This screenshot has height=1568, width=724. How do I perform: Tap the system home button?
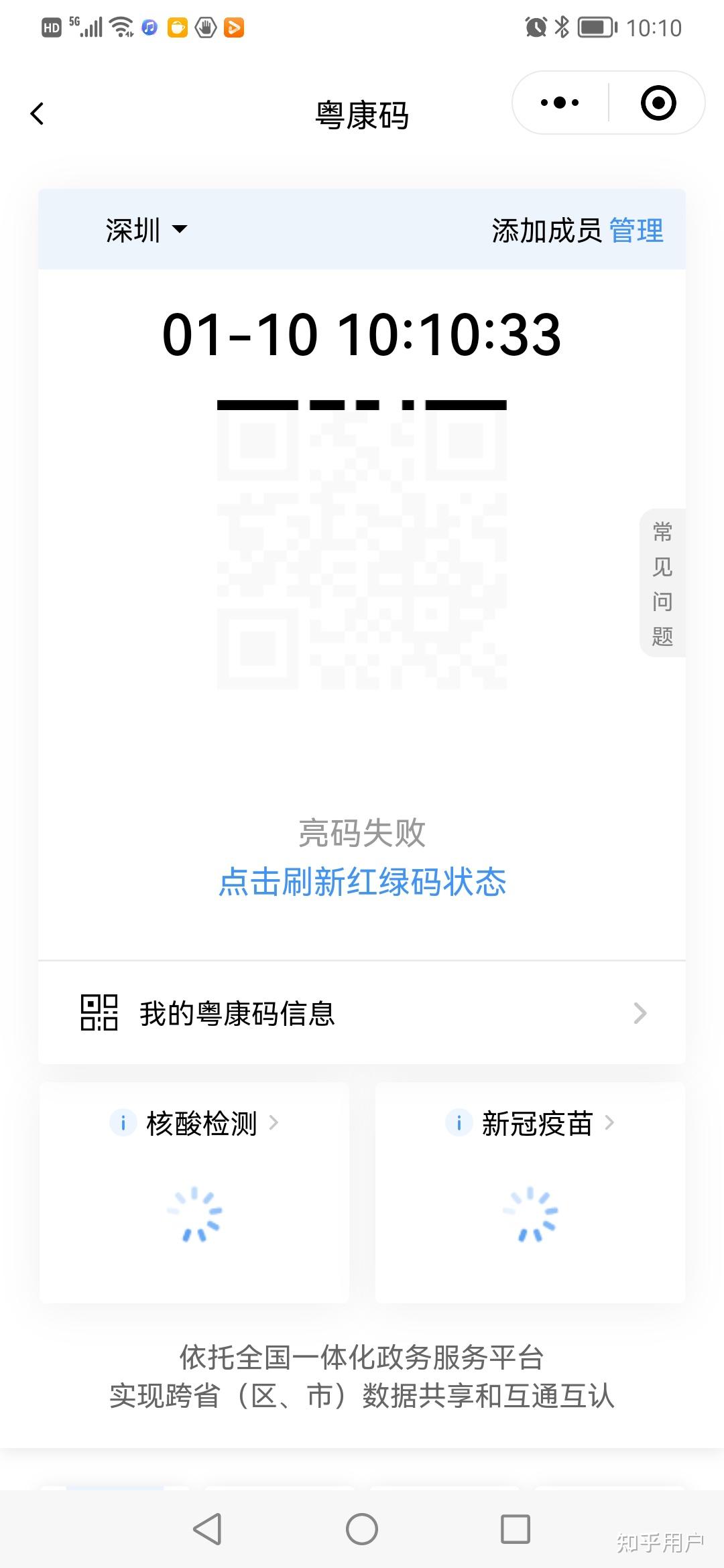(362, 1529)
